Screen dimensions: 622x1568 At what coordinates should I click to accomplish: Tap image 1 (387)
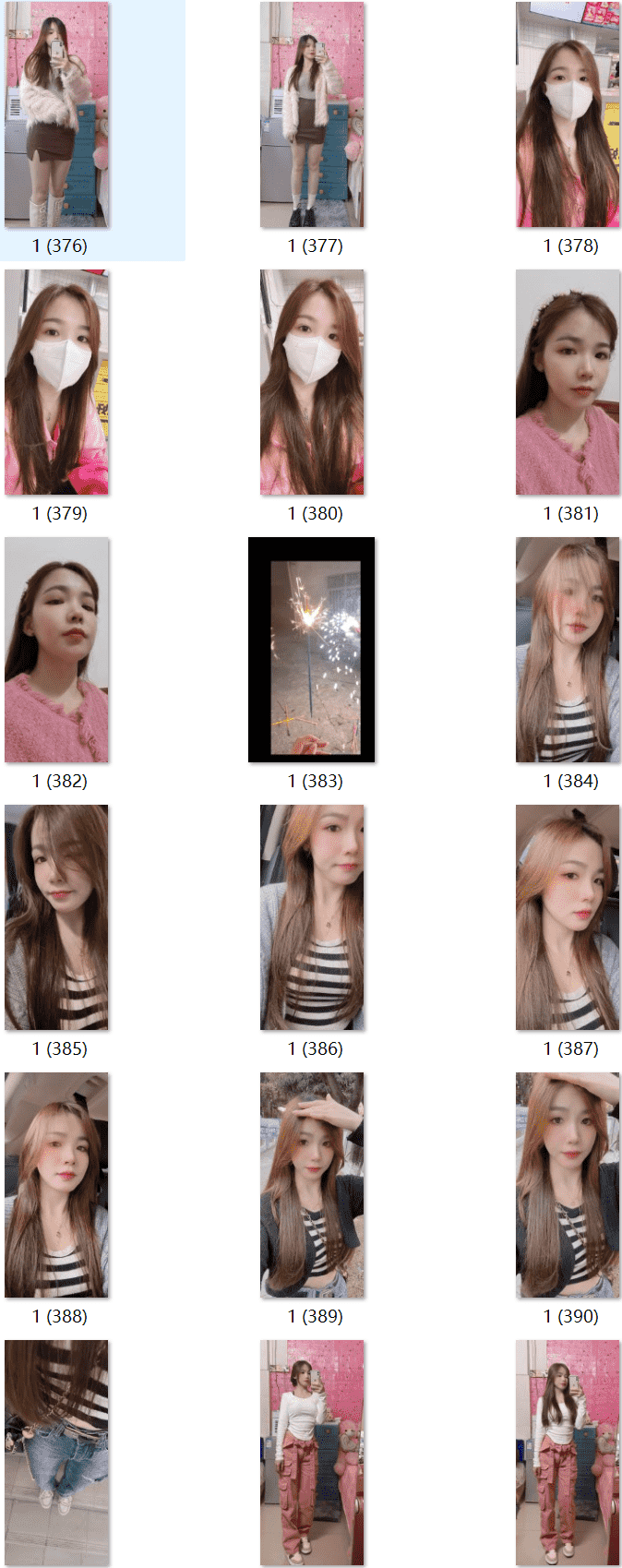point(568,917)
